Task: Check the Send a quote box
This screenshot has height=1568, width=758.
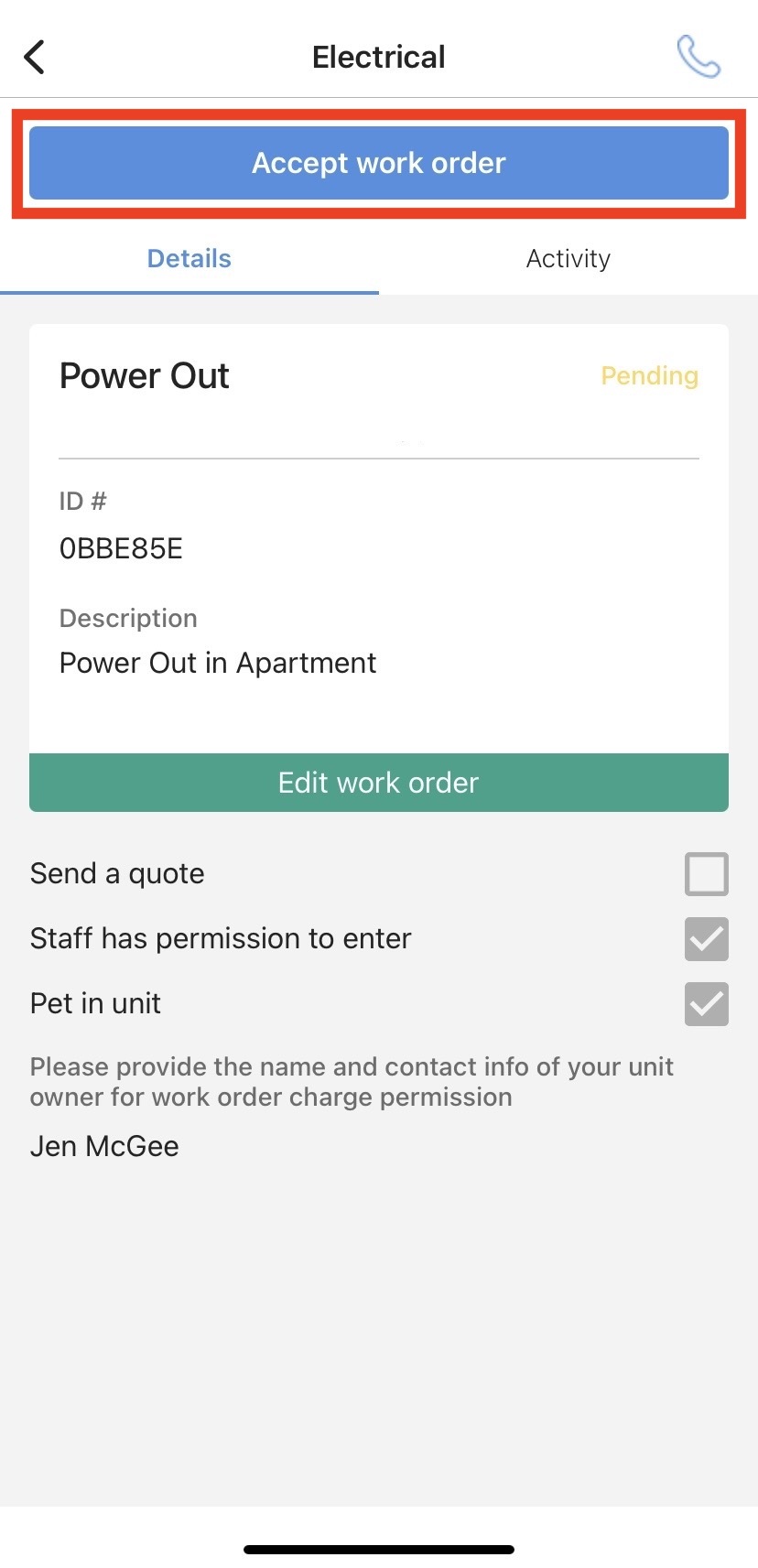Action: point(706,874)
